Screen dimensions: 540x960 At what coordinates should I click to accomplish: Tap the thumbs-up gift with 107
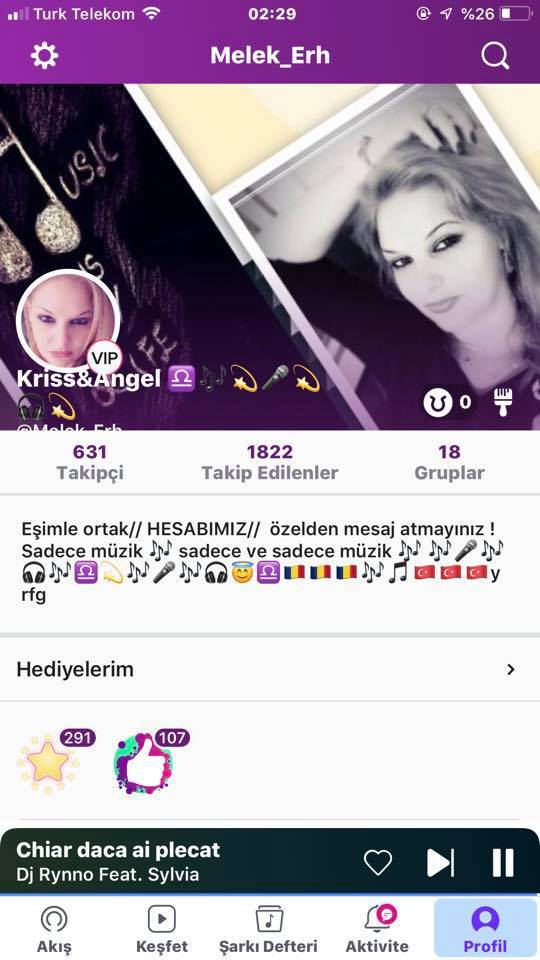pyautogui.click(x=144, y=762)
